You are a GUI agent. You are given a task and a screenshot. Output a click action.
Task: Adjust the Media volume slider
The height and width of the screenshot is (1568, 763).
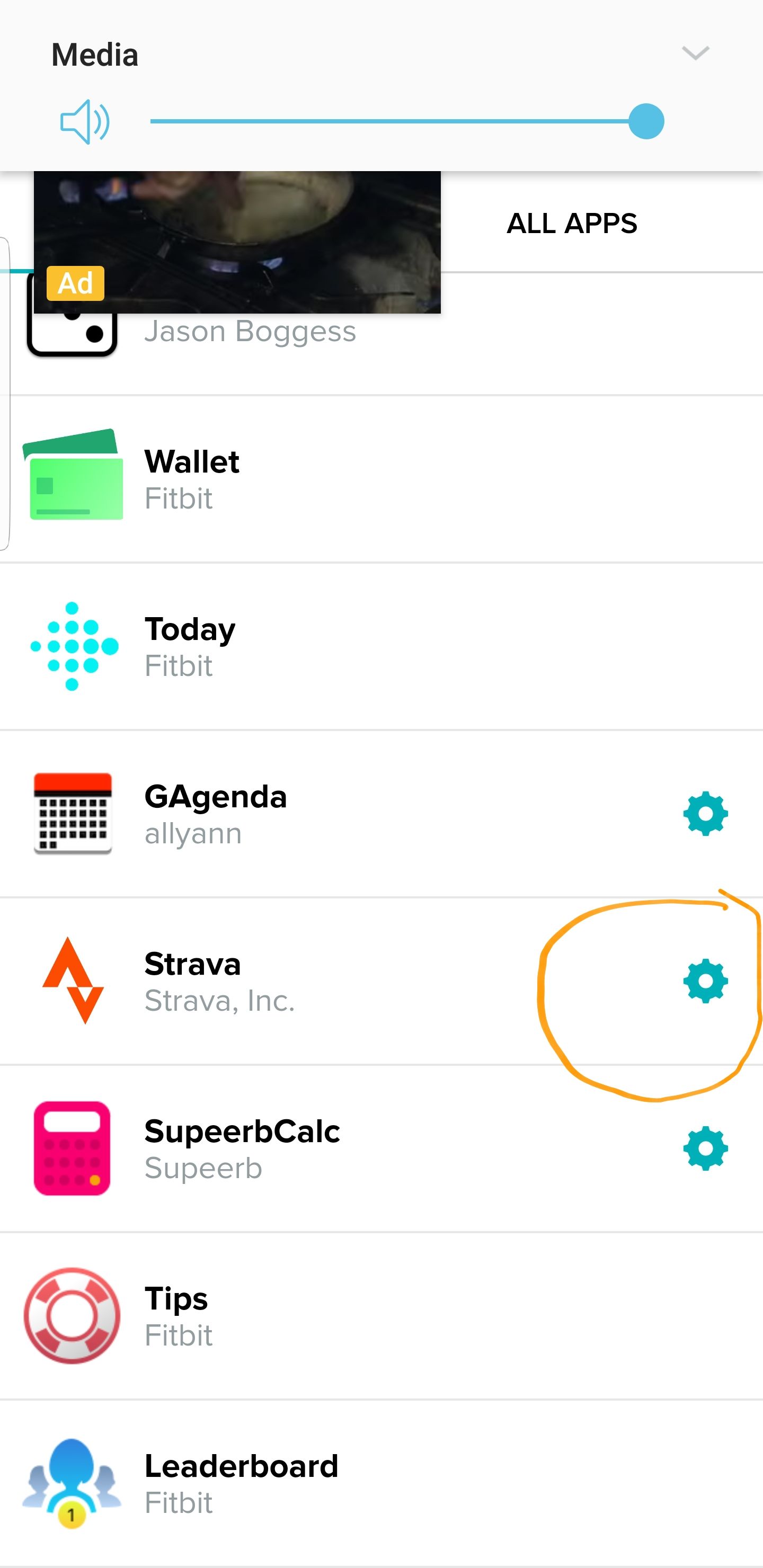coord(645,122)
